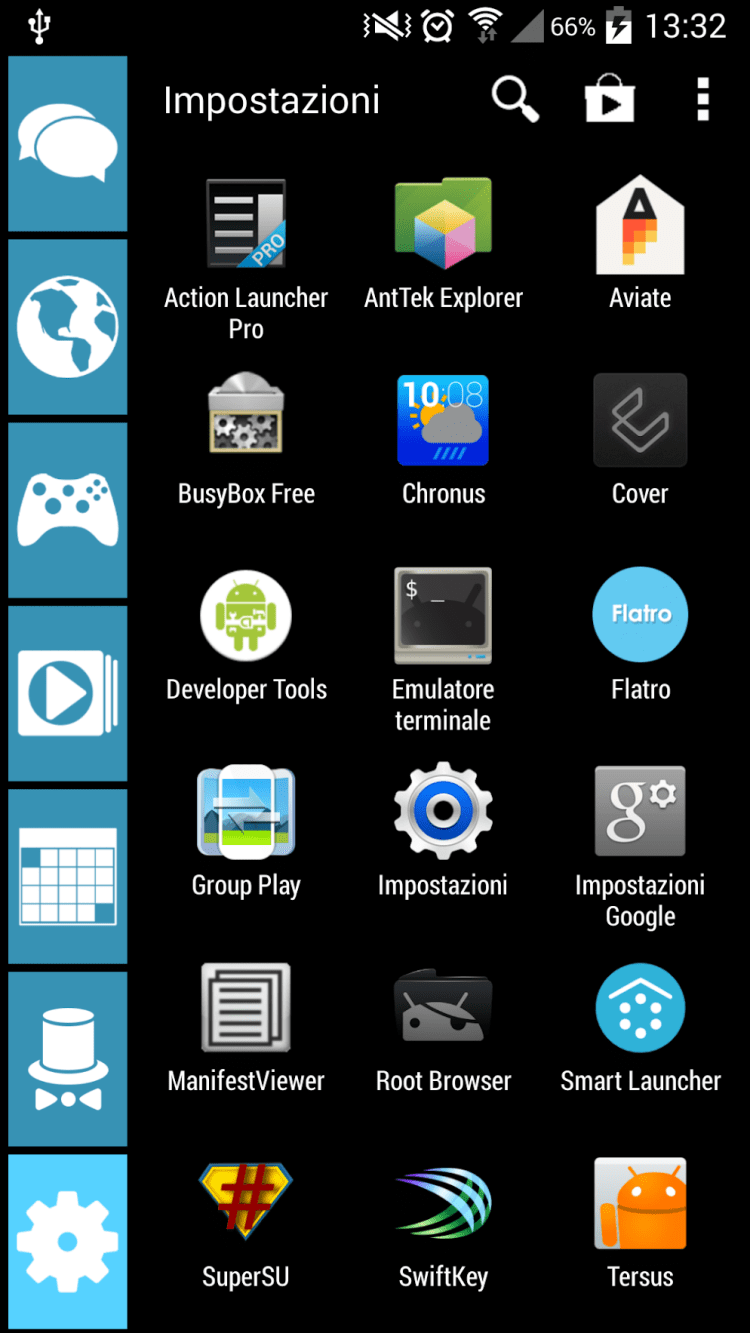This screenshot has width=750, height=1333.
Task: Open the search icon in the top bar
Action: [515, 100]
